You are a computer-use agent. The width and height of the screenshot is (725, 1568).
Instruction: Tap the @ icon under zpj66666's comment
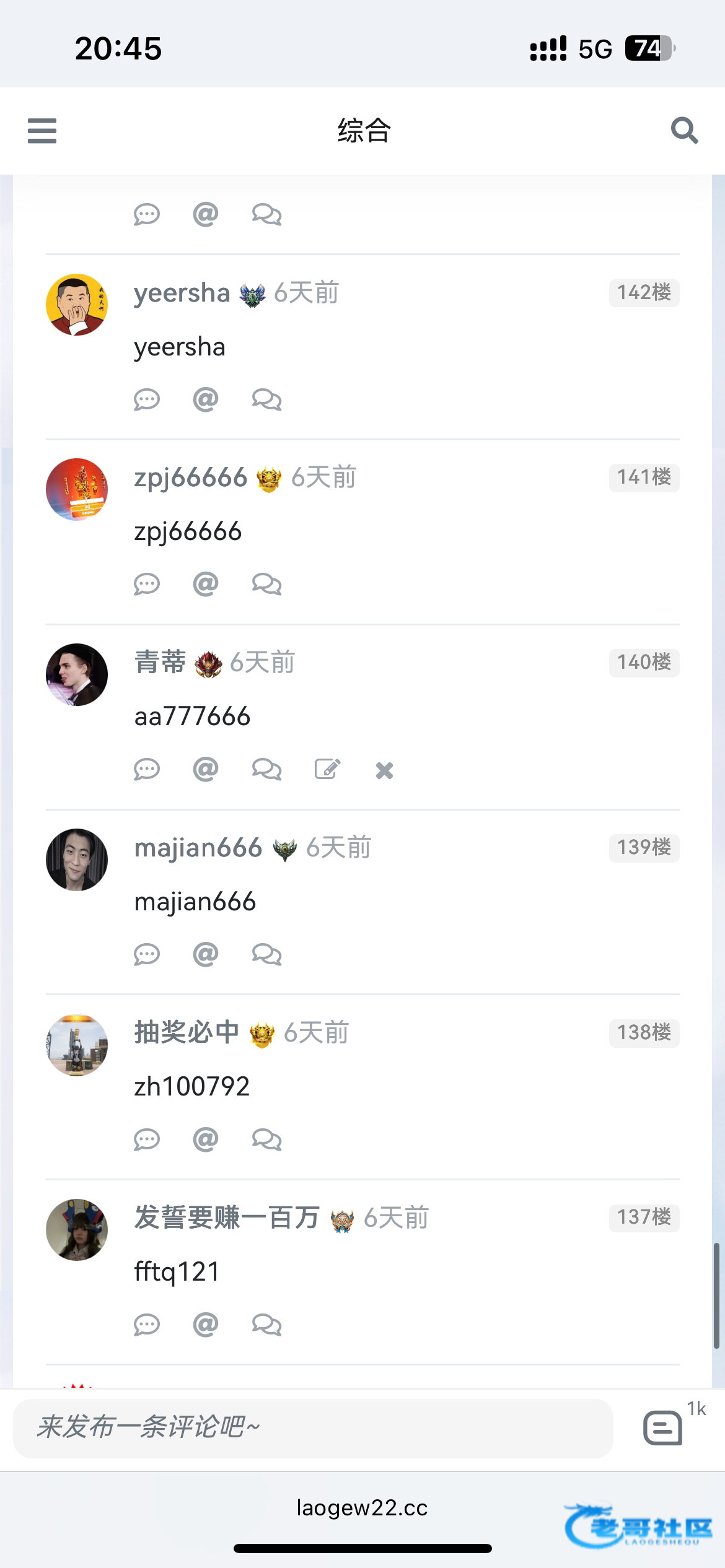[206, 584]
